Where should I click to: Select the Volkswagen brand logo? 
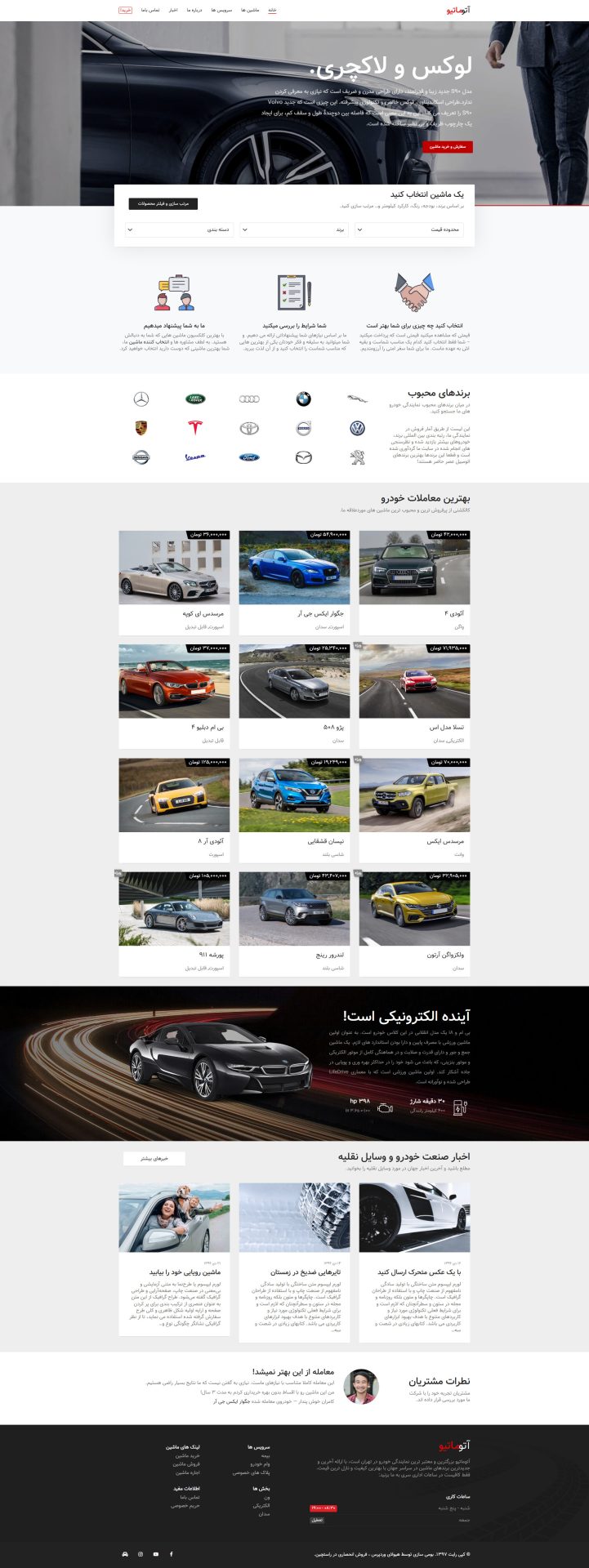pos(359,428)
